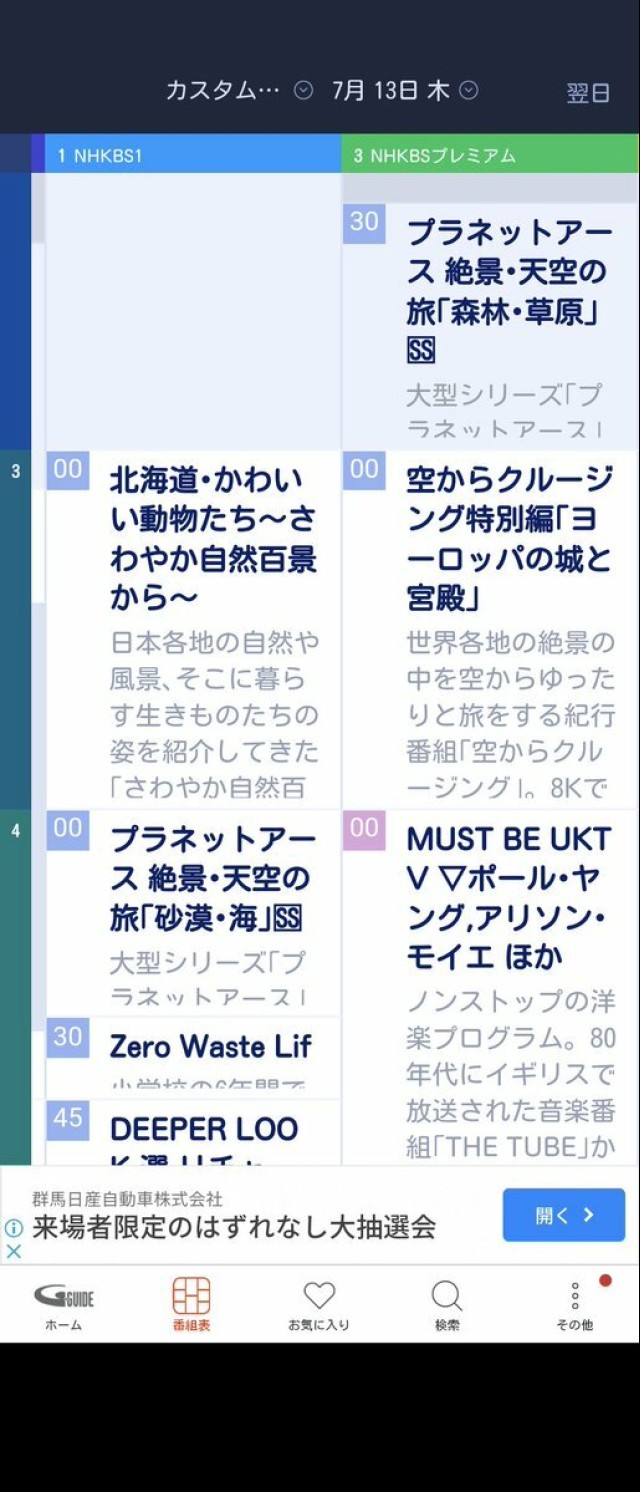The width and height of the screenshot is (640, 1492).
Task: Open the その他 menu tab
Action: point(575,1305)
